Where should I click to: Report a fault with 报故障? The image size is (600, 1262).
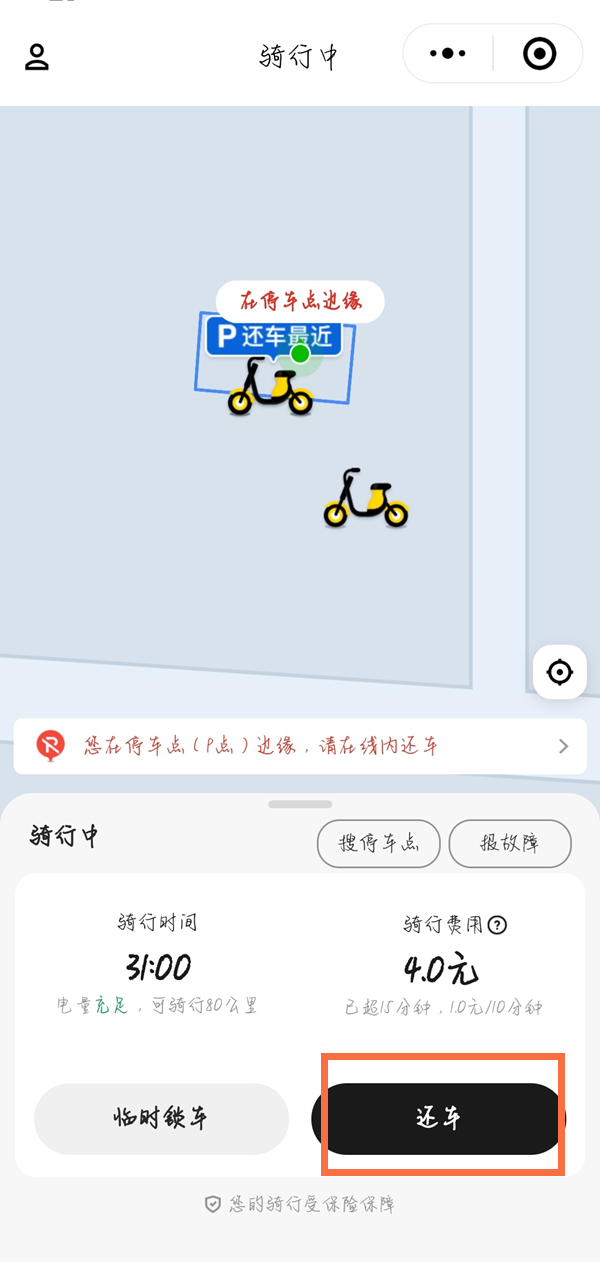point(510,843)
